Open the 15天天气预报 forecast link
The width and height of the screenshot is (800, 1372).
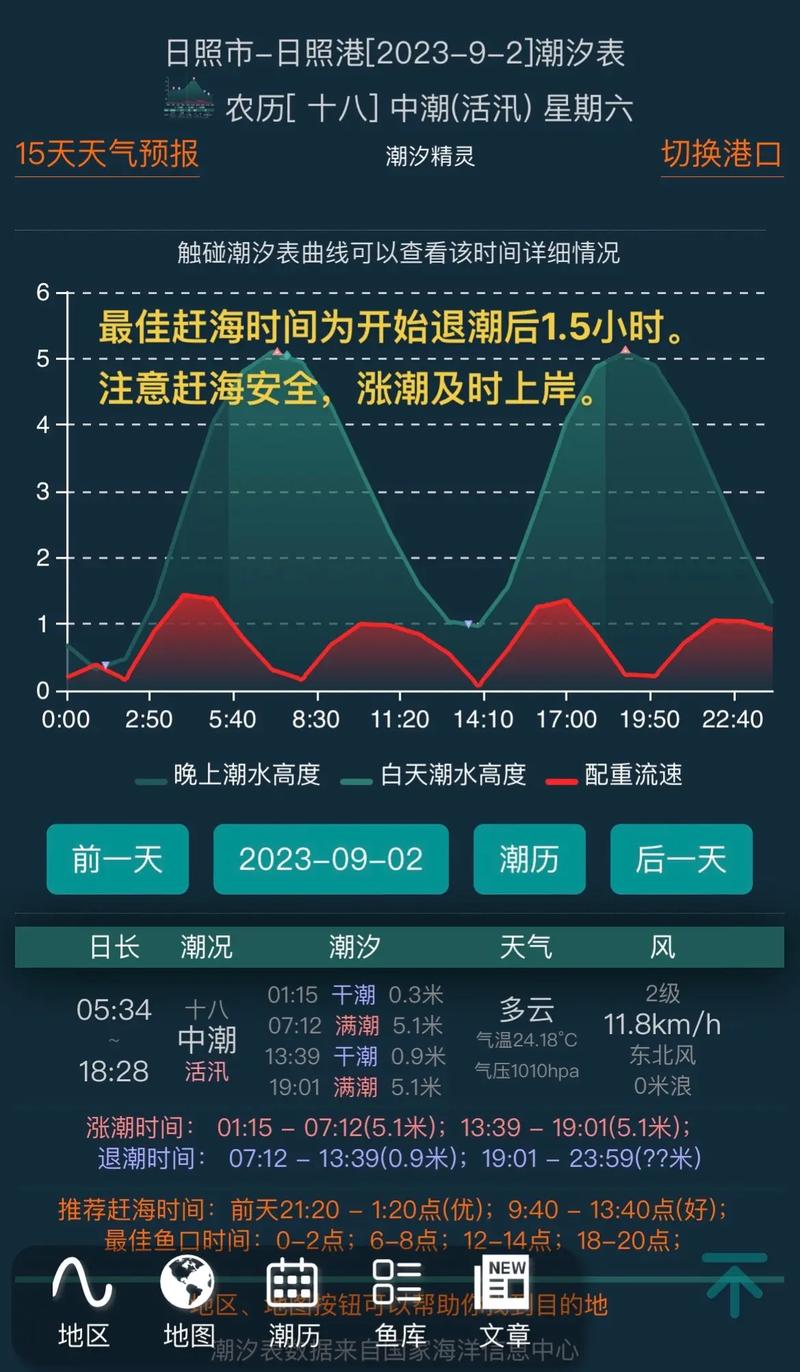pos(107,154)
